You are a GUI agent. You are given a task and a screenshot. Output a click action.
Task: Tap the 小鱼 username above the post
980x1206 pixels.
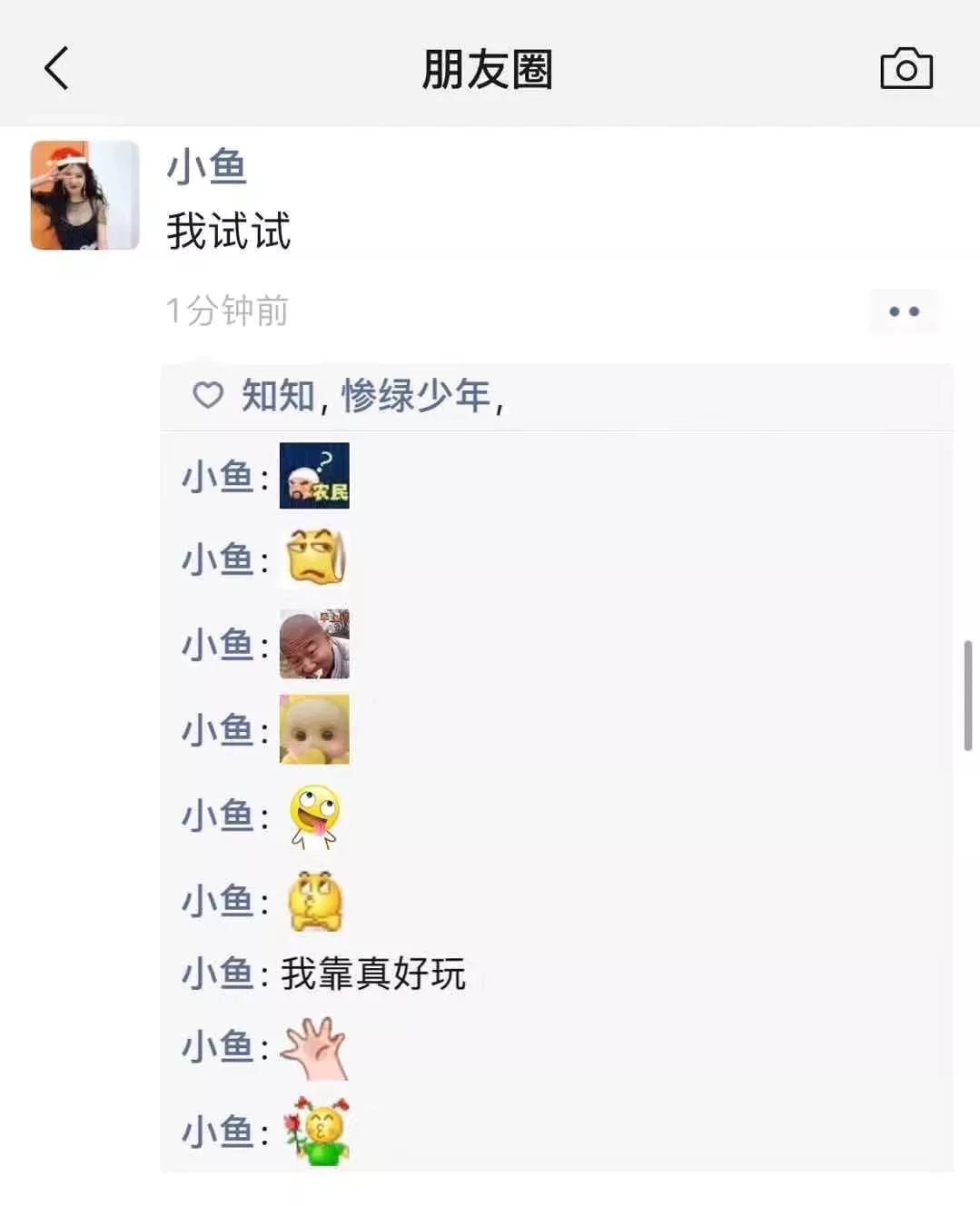coord(207,167)
